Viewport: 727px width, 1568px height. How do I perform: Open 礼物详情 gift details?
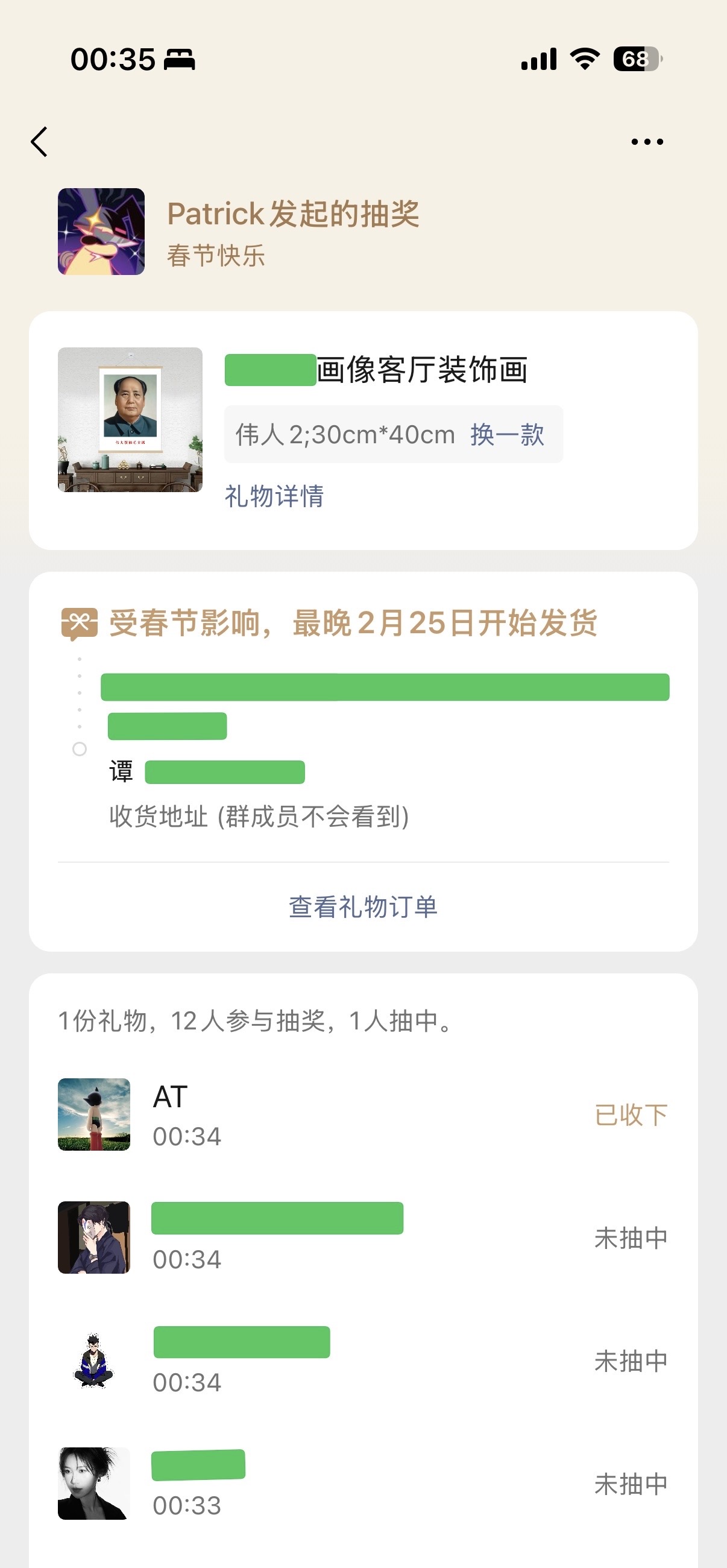(x=274, y=496)
